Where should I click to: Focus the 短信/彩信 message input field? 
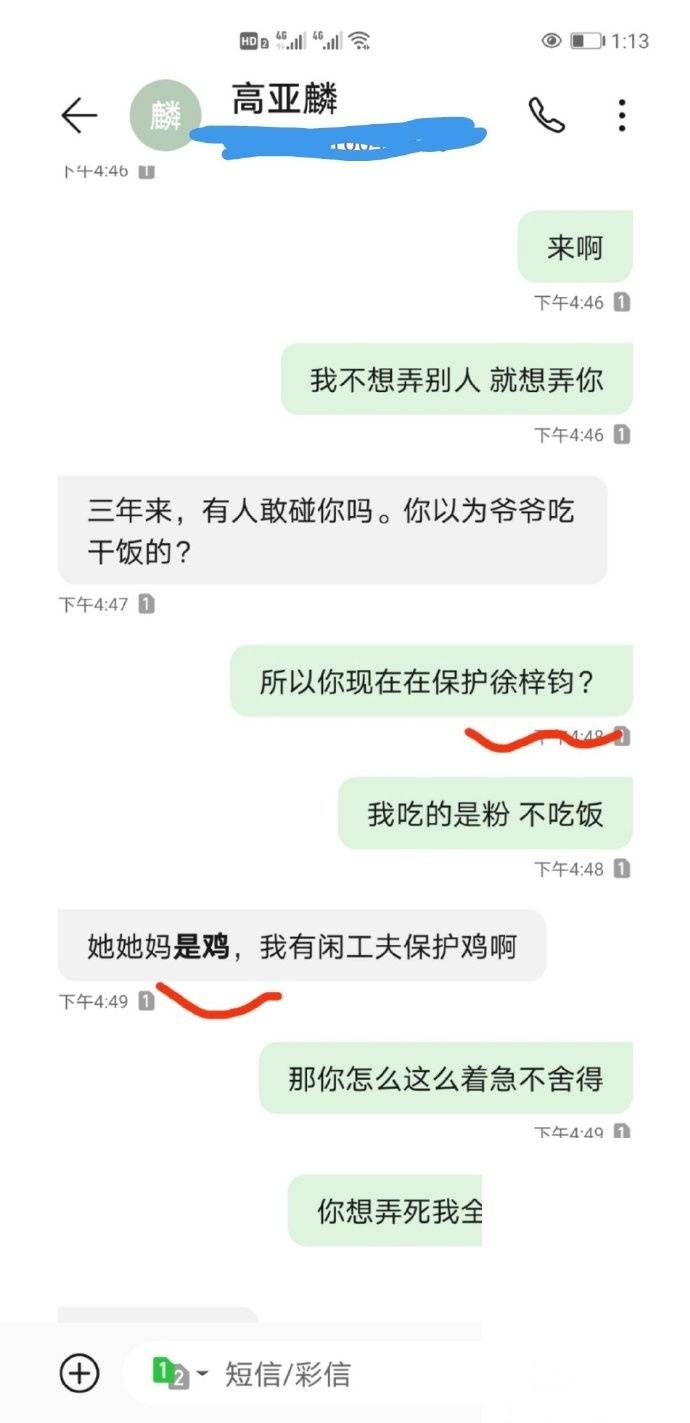[x=340, y=1374]
